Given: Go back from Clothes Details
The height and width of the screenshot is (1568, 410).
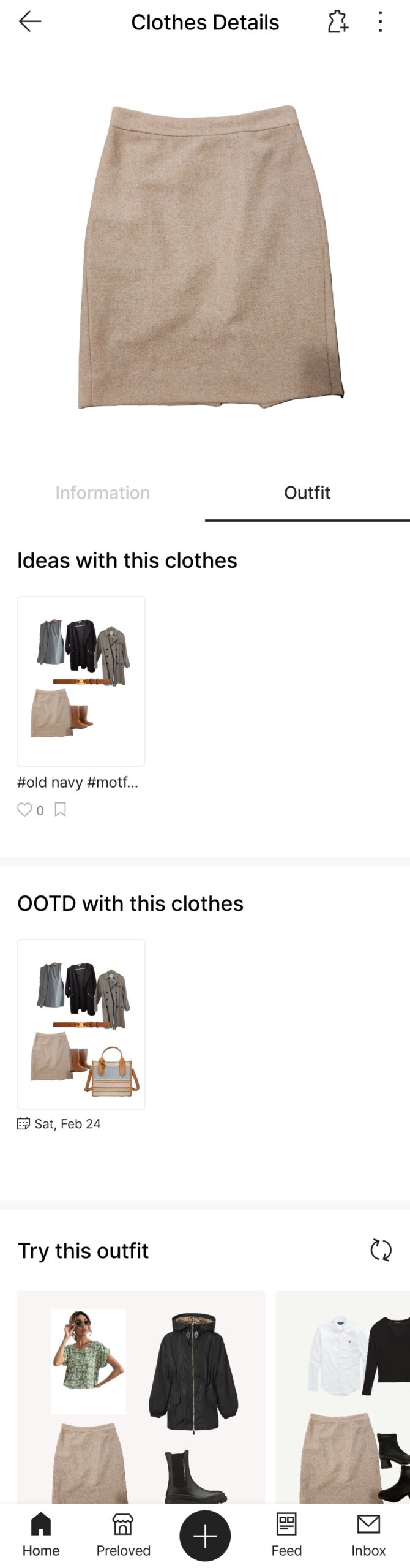Looking at the screenshot, I should 29,22.
